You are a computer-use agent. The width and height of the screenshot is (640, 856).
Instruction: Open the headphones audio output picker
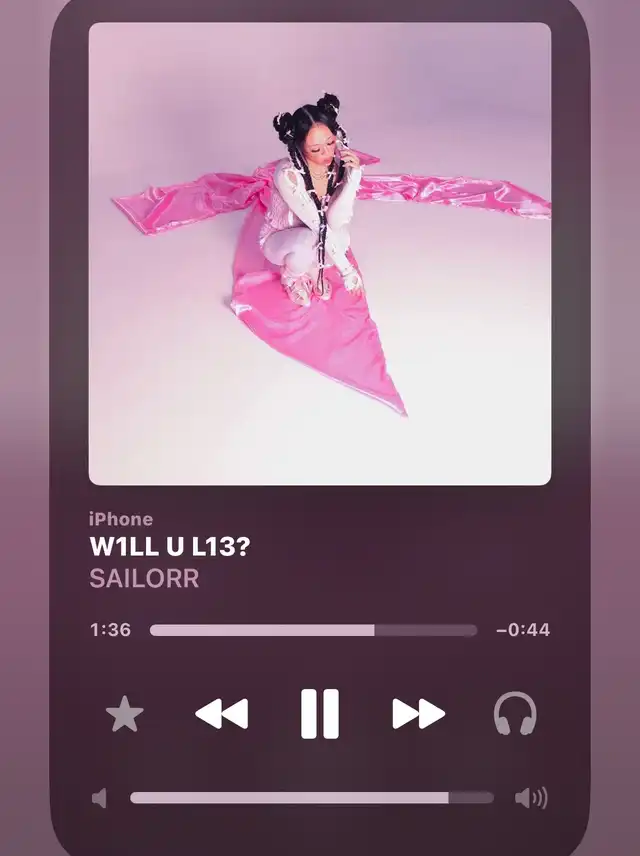[x=515, y=714]
